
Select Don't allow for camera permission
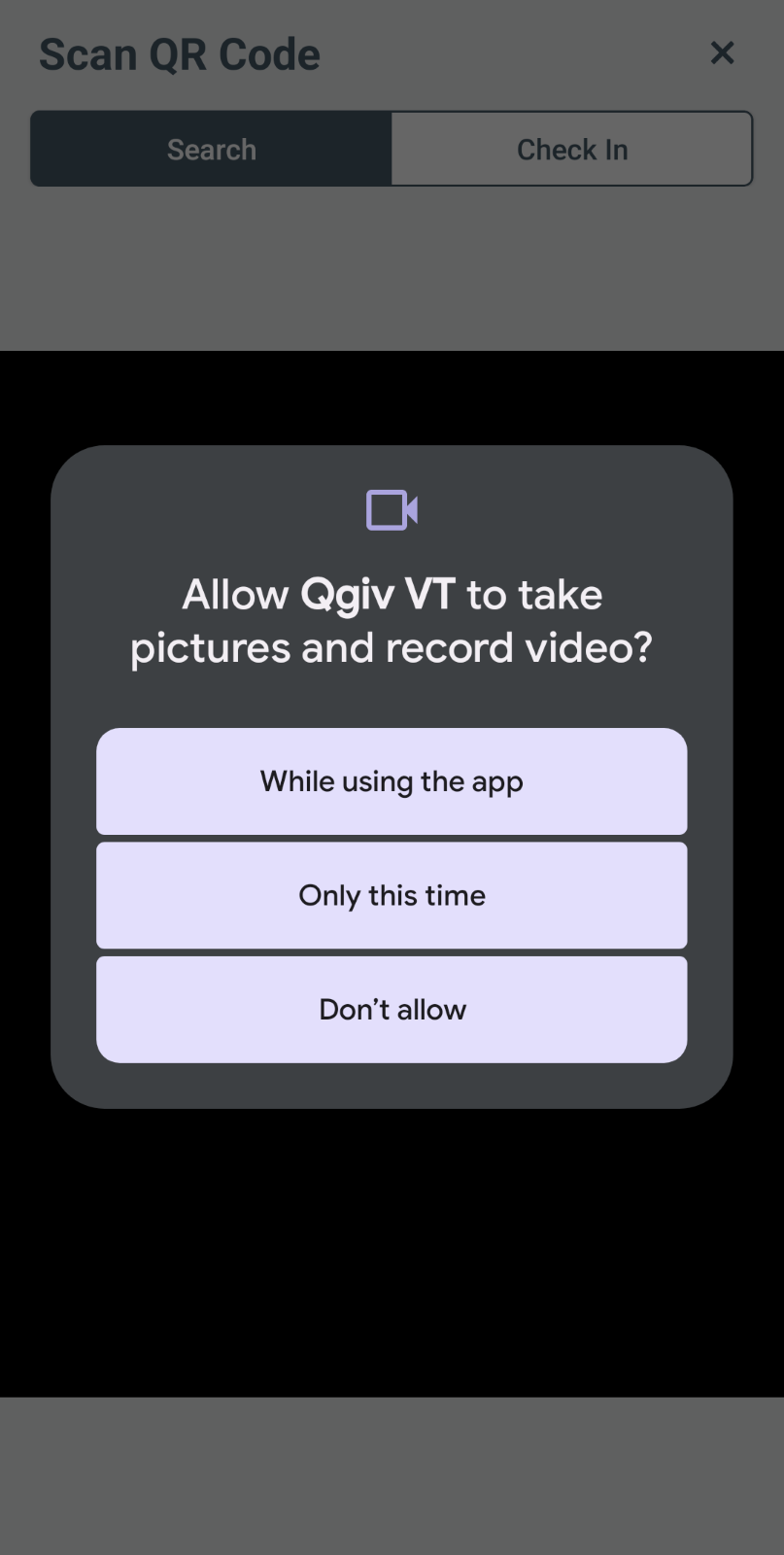point(392,1009)
